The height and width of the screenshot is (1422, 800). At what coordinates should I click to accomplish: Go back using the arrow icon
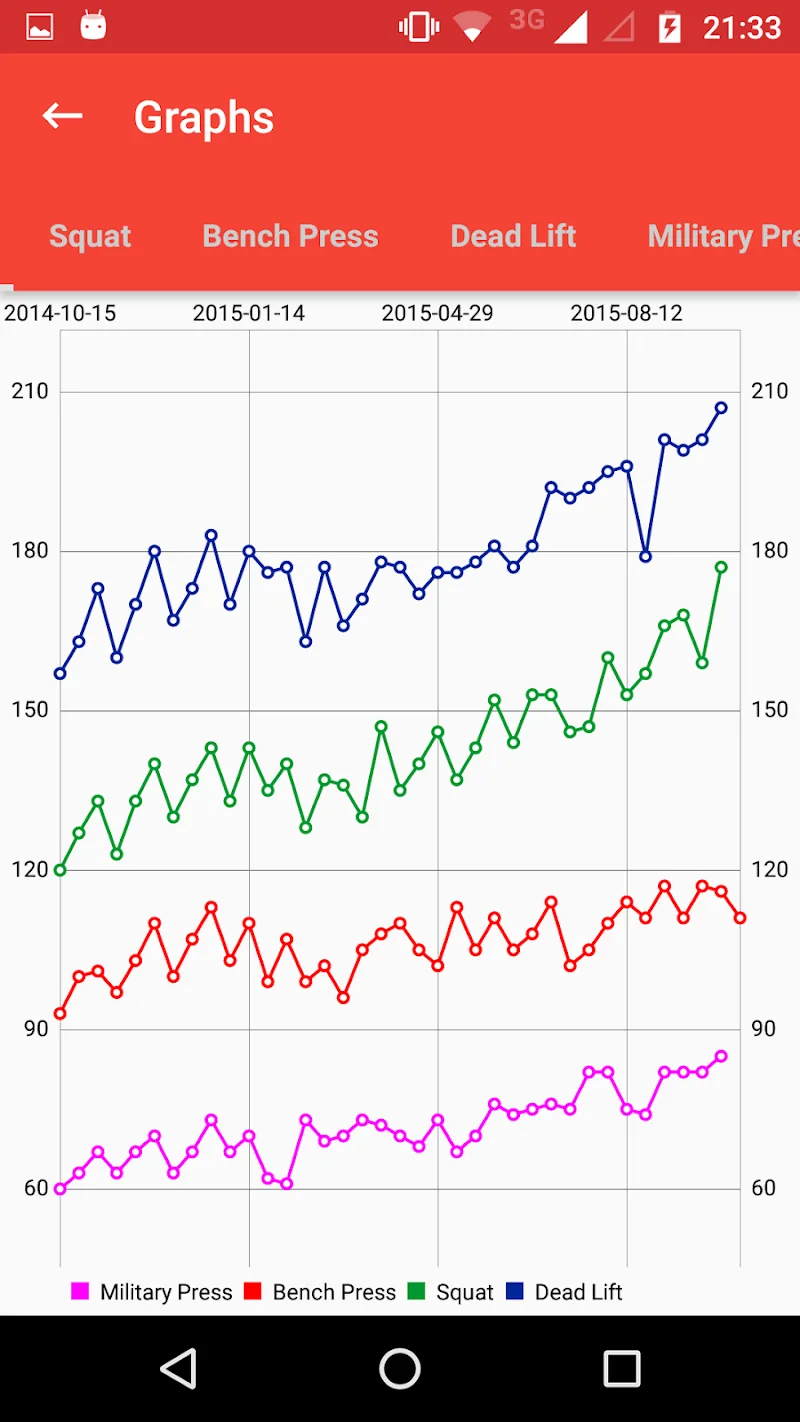point(62,117)
